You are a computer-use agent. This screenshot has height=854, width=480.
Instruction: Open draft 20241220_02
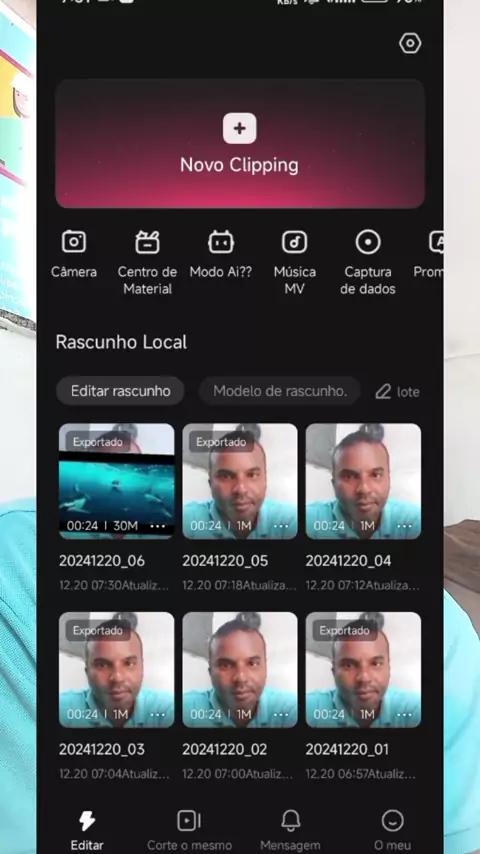240,670
